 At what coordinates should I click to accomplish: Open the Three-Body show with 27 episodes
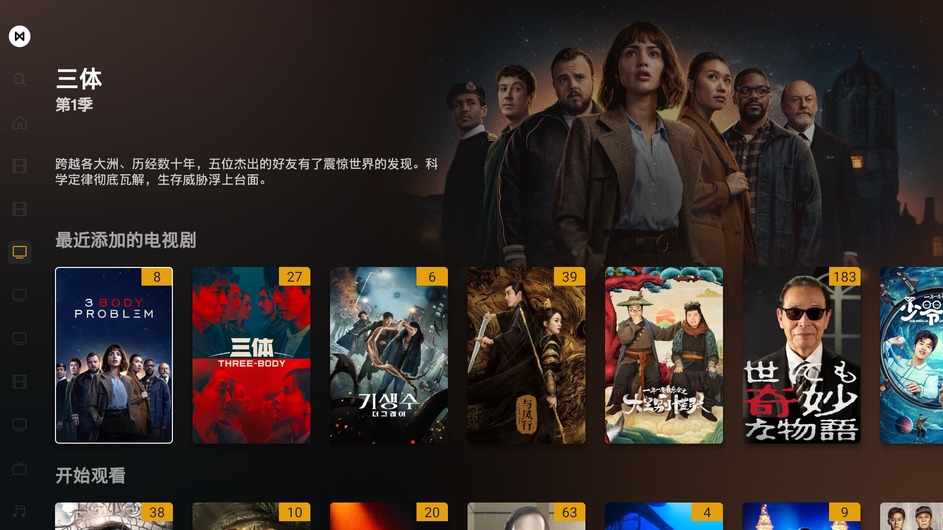click(x=251, y=355)
